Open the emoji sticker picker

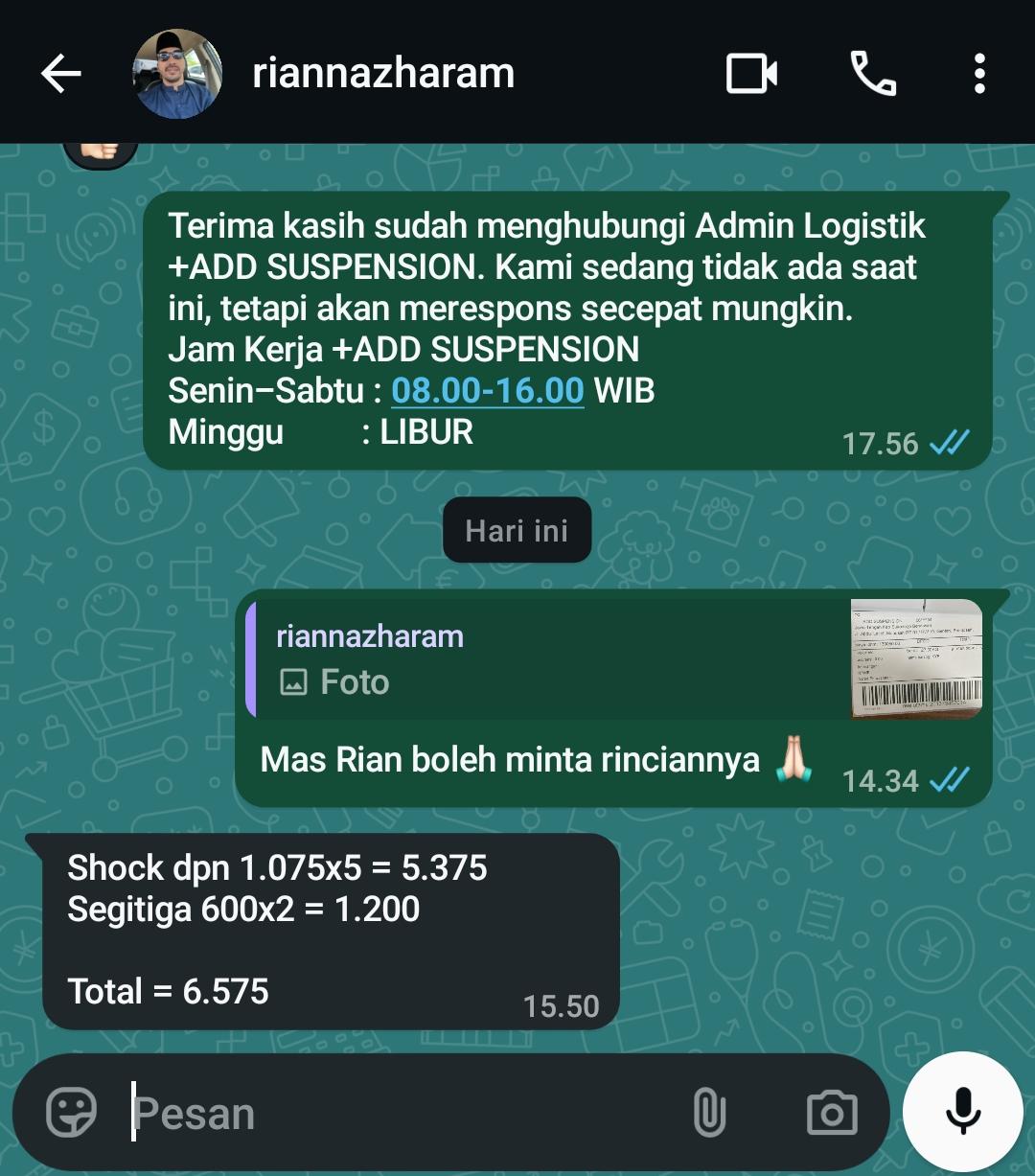click(72, 1113)
